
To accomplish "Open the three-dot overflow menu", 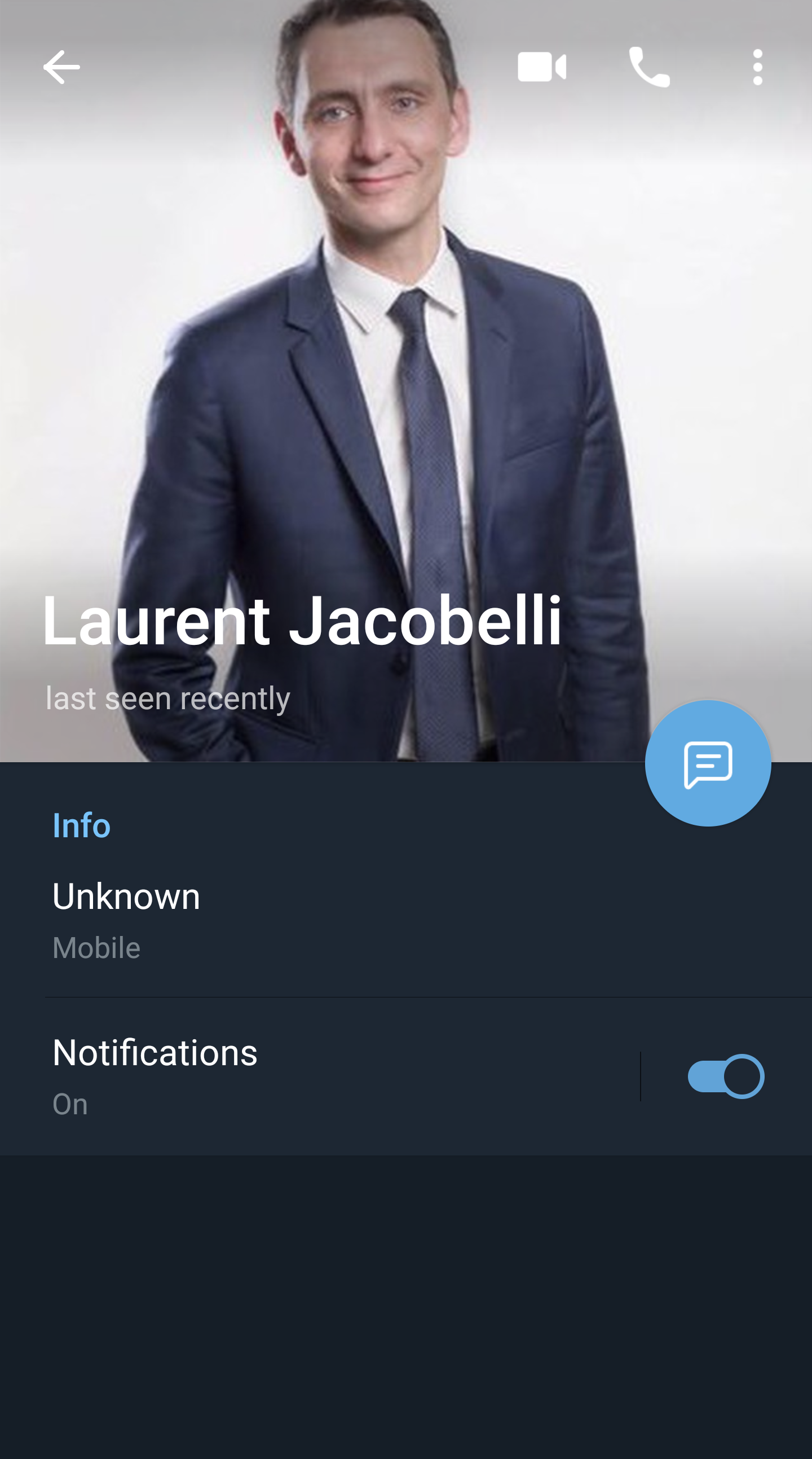I will coord(758,67).
